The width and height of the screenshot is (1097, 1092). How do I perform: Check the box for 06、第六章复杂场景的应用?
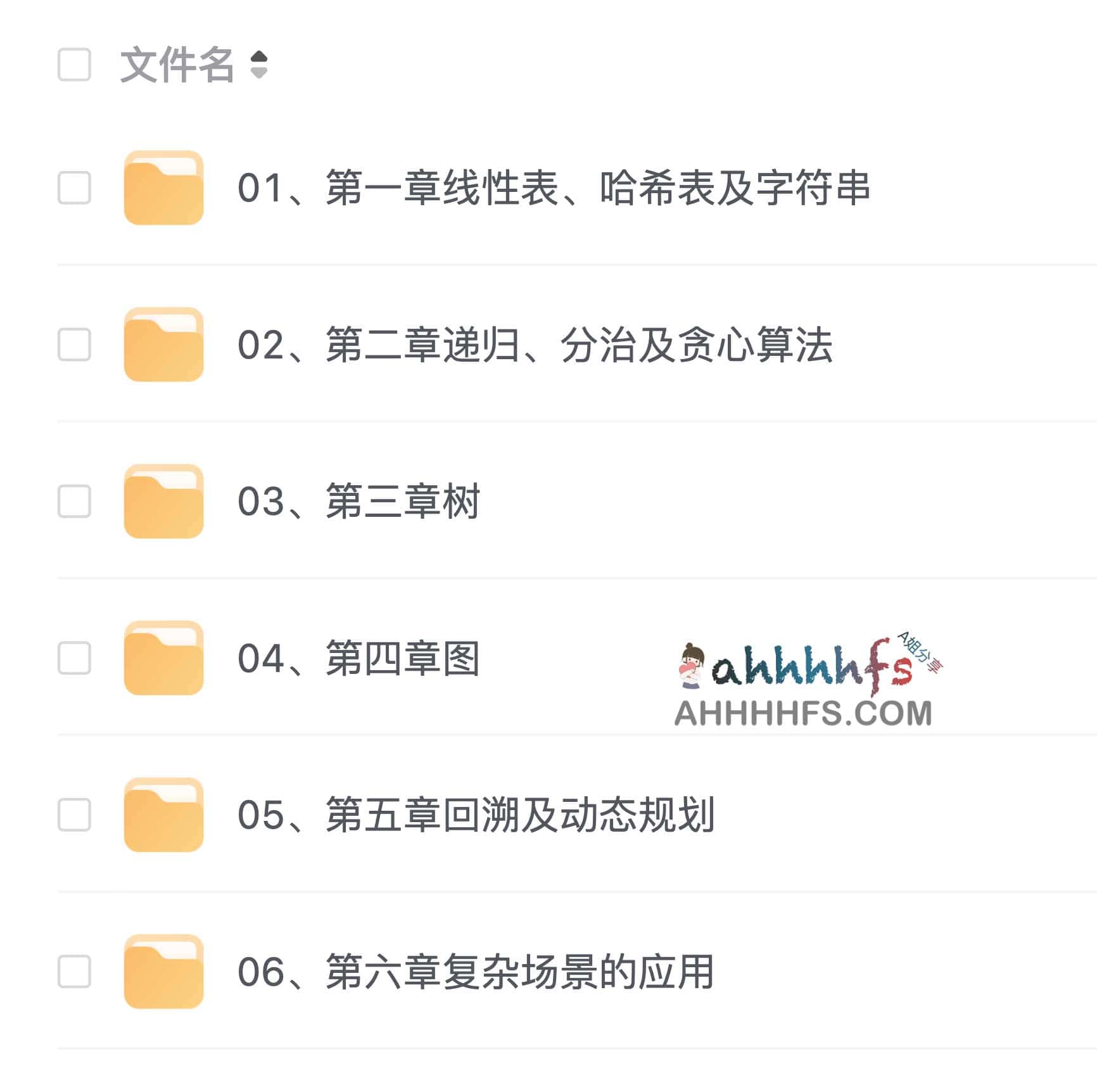click(74, 972)
